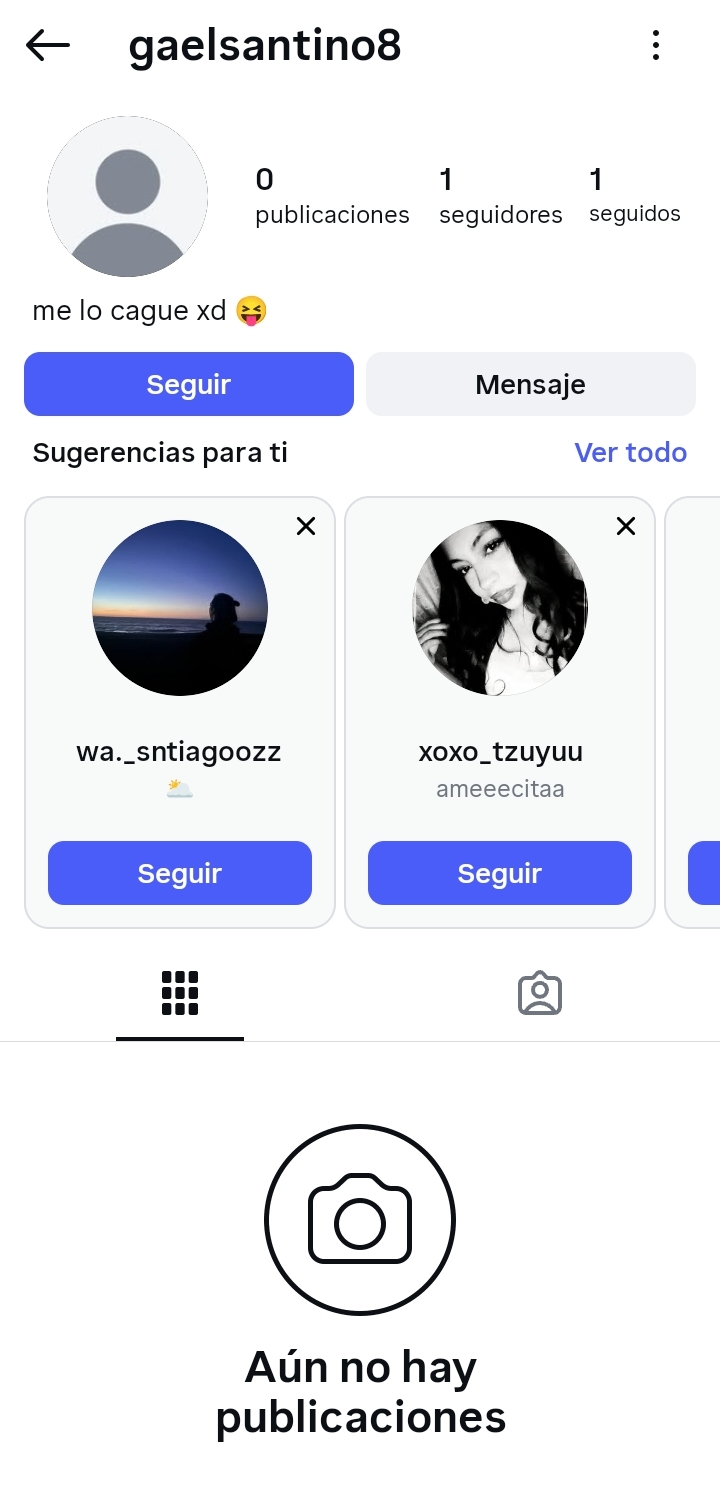Send a message via Mensaje button
This screenshot has height=1494, width=720.
(x=530, y=384)
